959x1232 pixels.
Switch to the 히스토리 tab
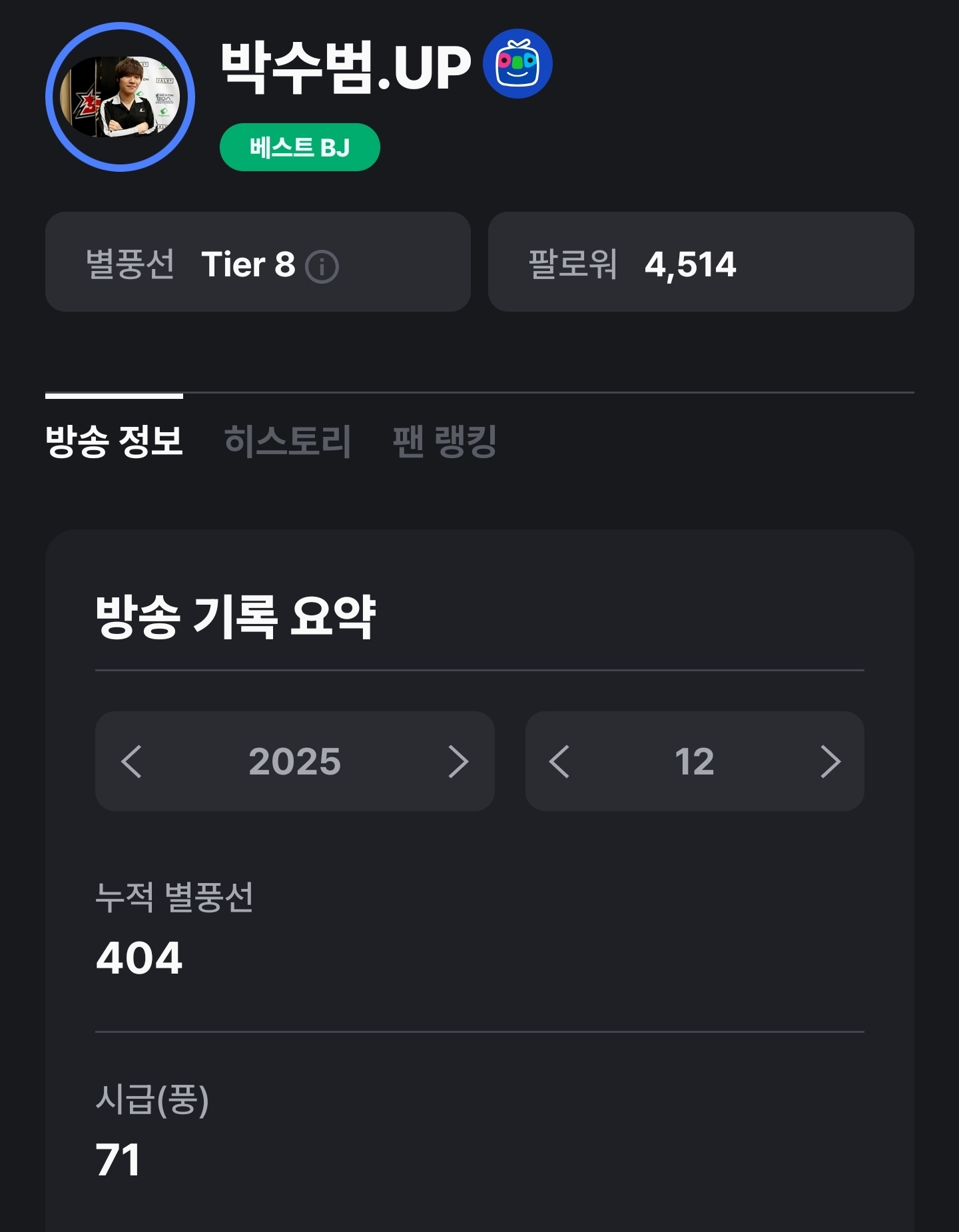287,441
